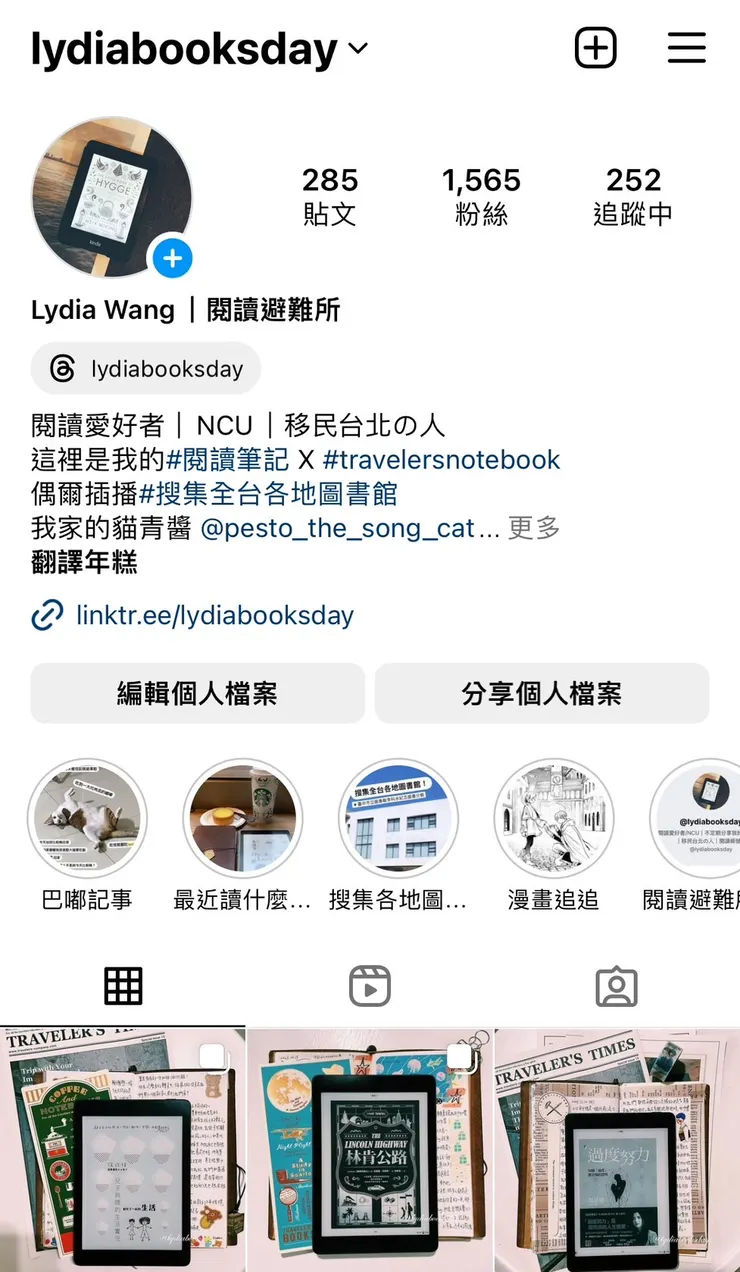This screenshot has width=740, height=1272.
Task: Open the hamburger menu icon
Action: 687,47
